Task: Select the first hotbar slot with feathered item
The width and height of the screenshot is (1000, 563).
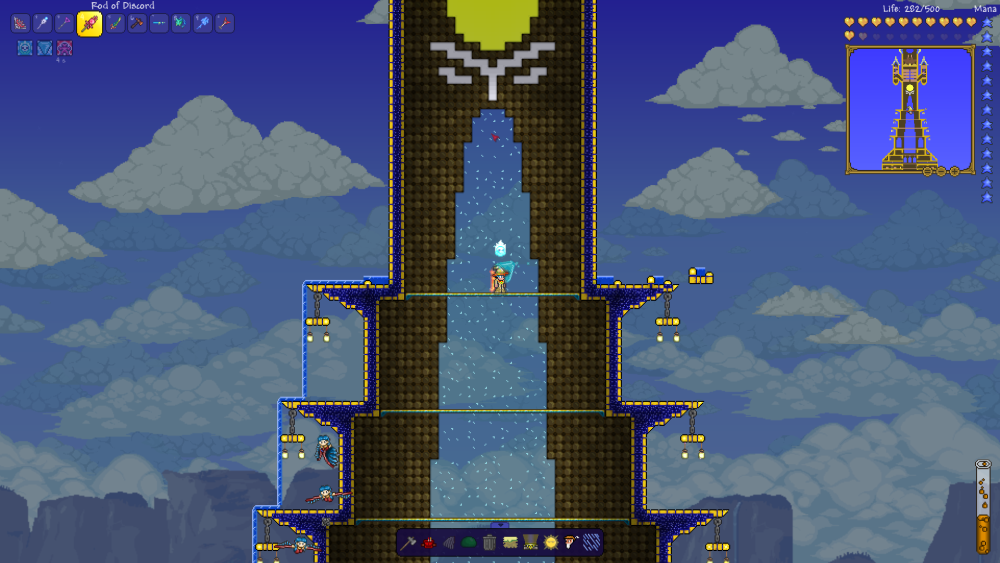Action: click(x=20, y=23)
